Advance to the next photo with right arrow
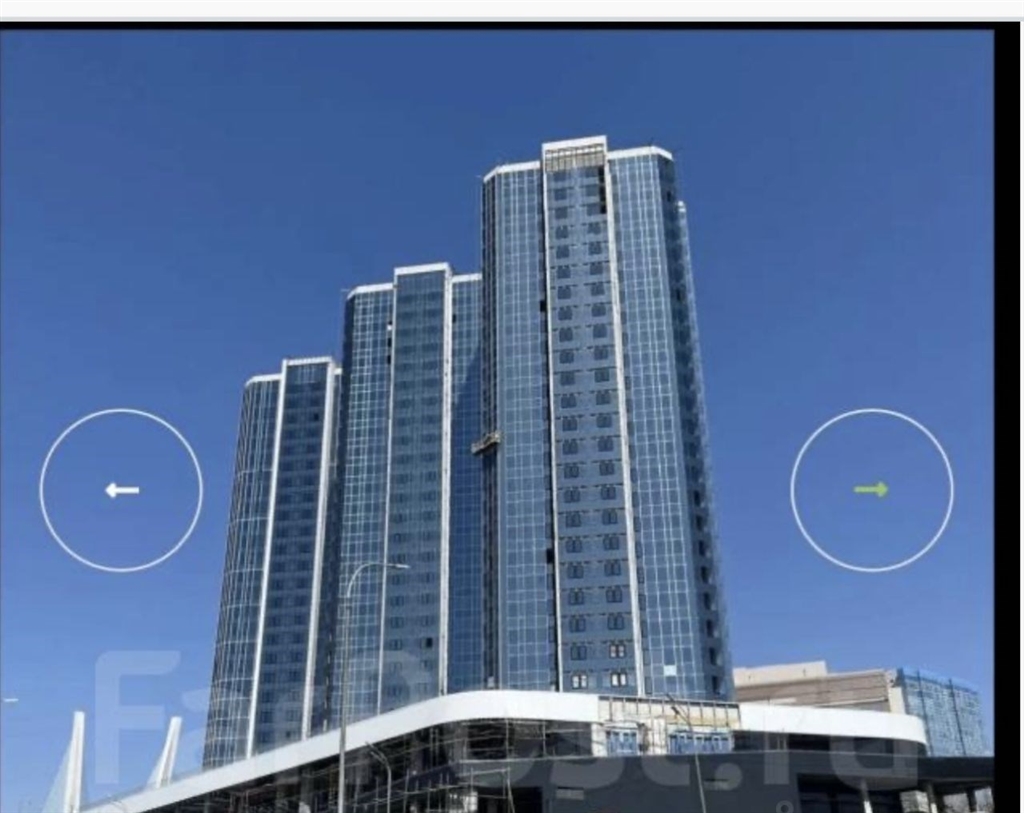This screenshot has height=813, width=1024. click(x=871, y=489)
